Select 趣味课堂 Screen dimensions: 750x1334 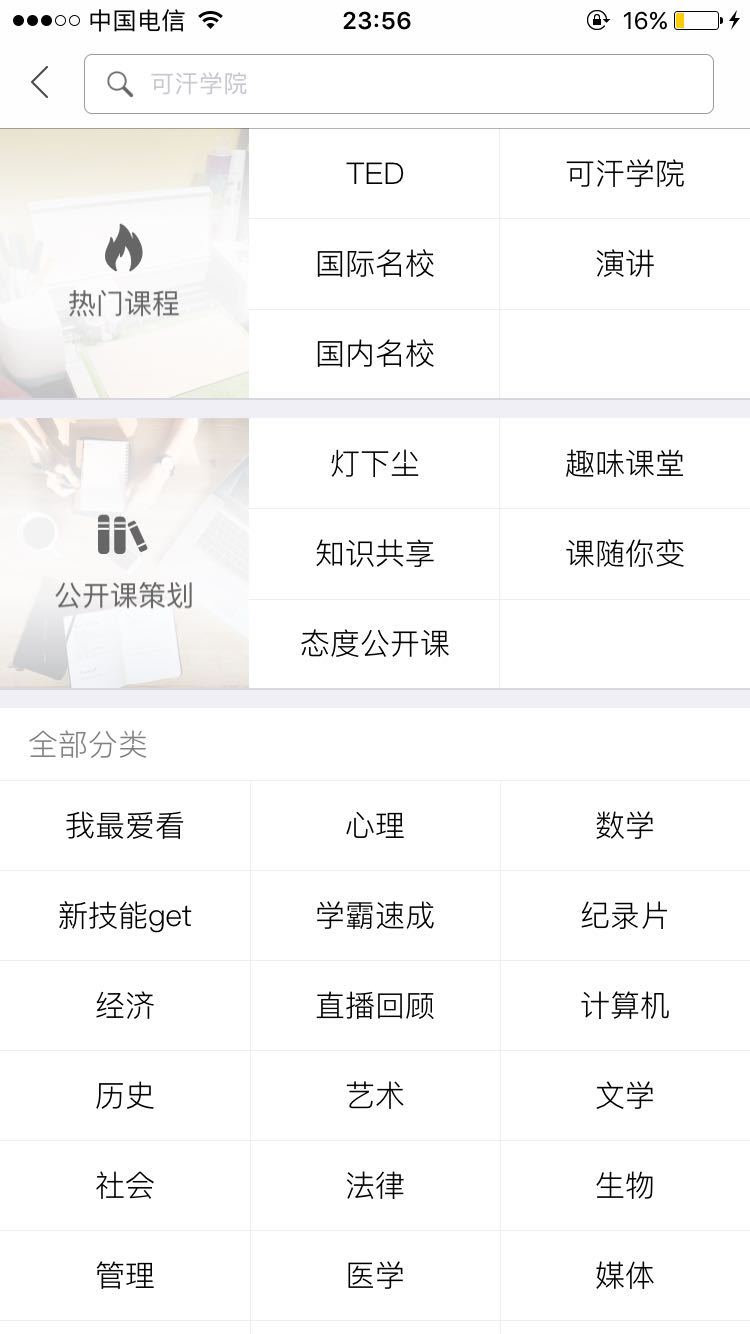point(625,464)
